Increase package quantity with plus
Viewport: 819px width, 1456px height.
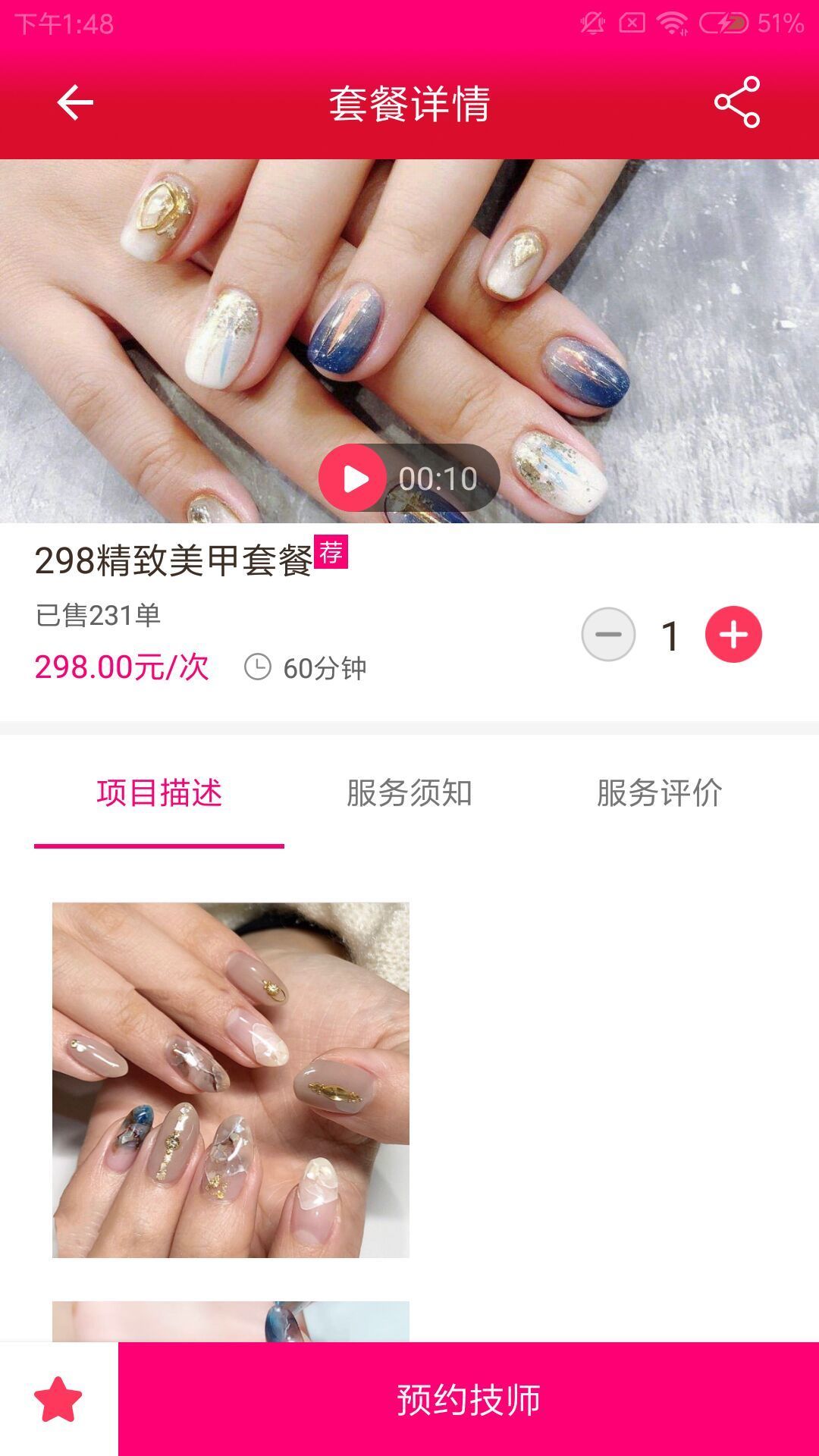click(733, 635)
